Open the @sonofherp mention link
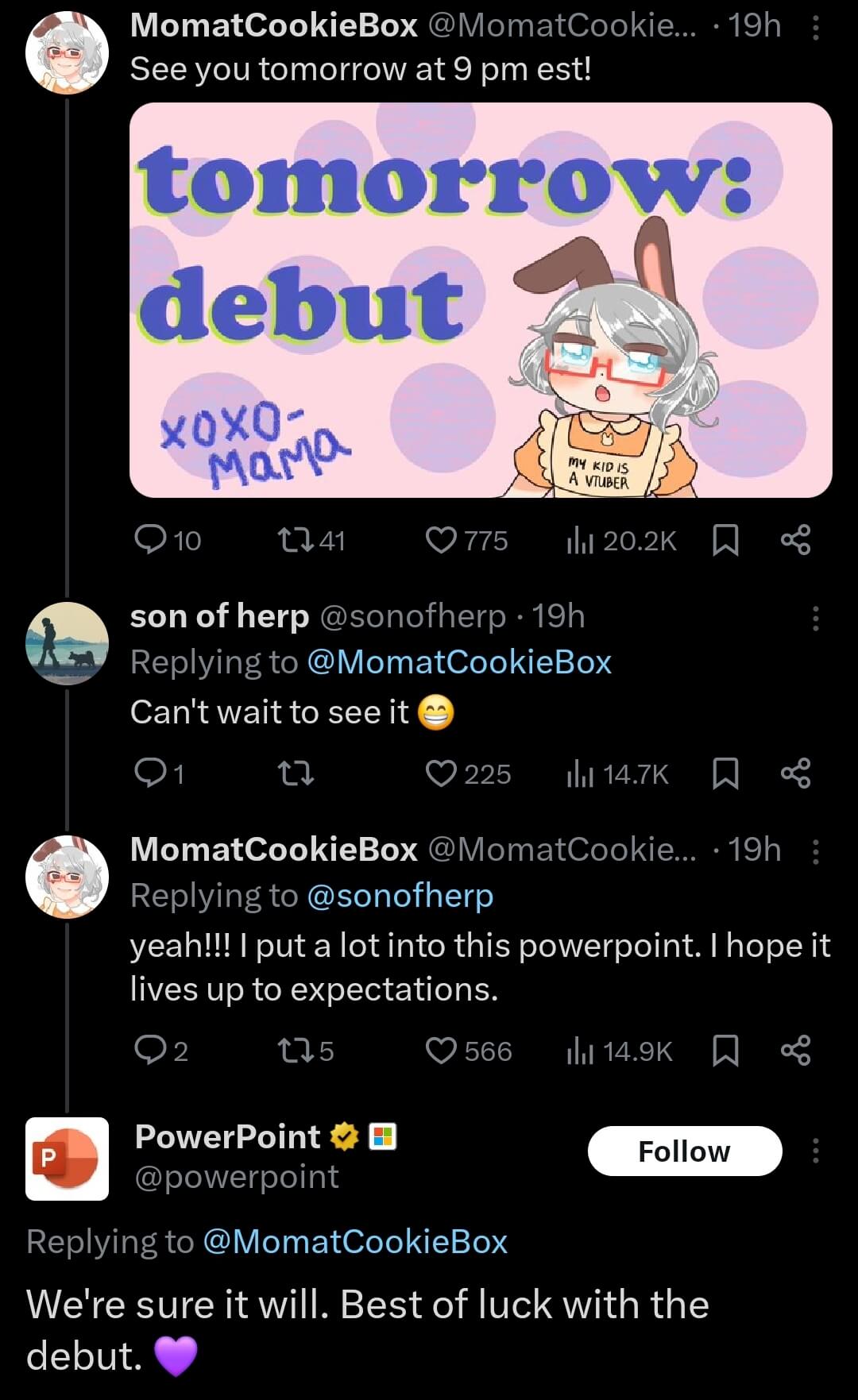Image resolution: width=858 pixels, height=1400 pixels. (400, 896)
